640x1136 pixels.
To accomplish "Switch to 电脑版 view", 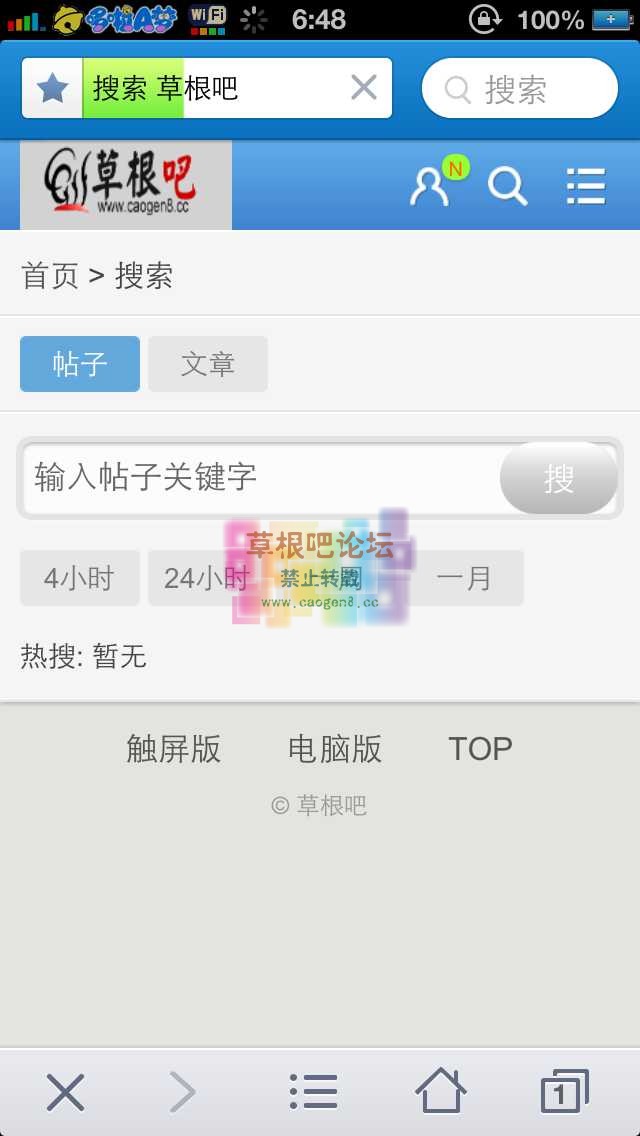I will tap(335, 749).
